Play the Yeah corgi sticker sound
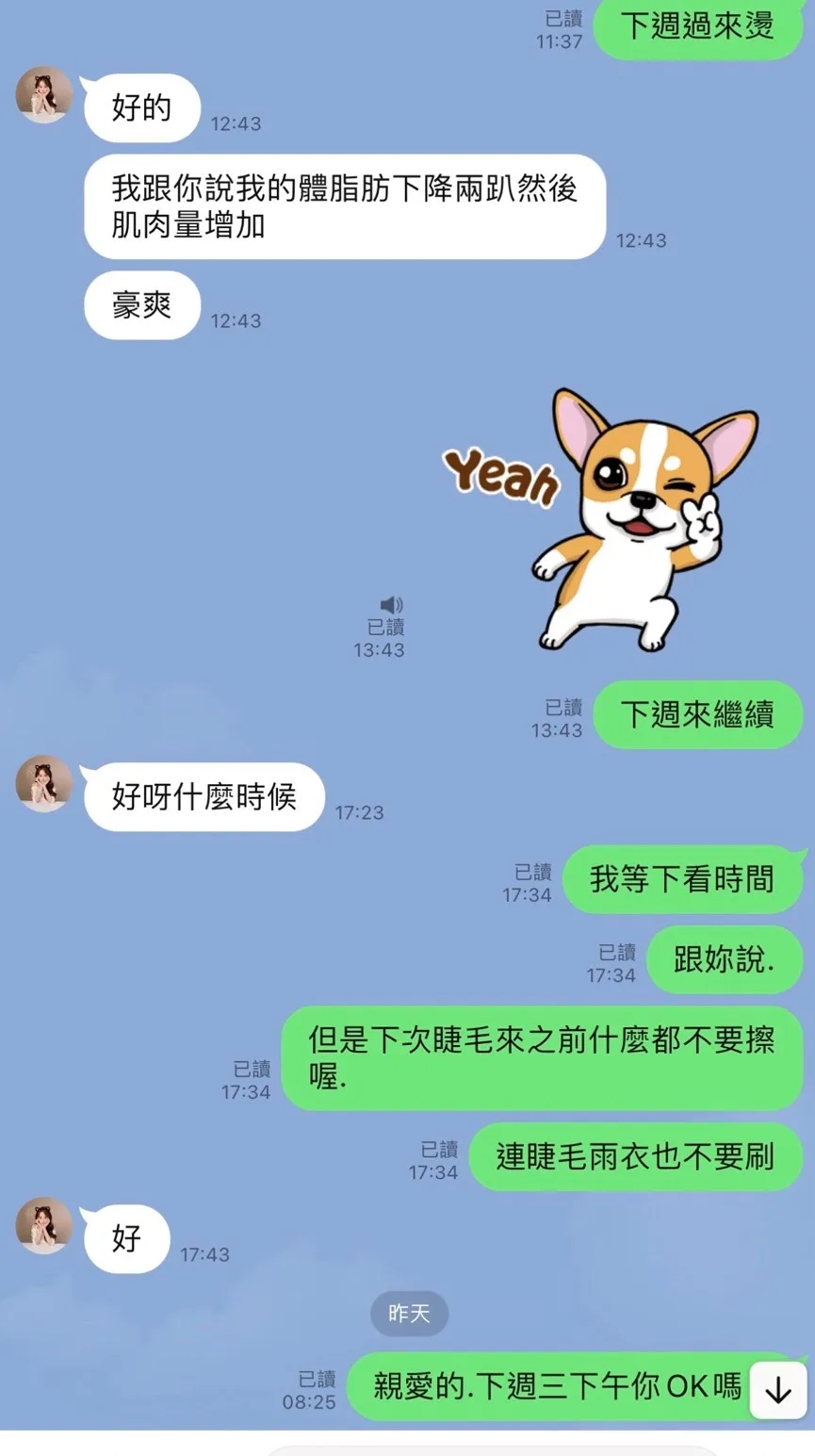815x1456 pixels. tap(391, 605)
